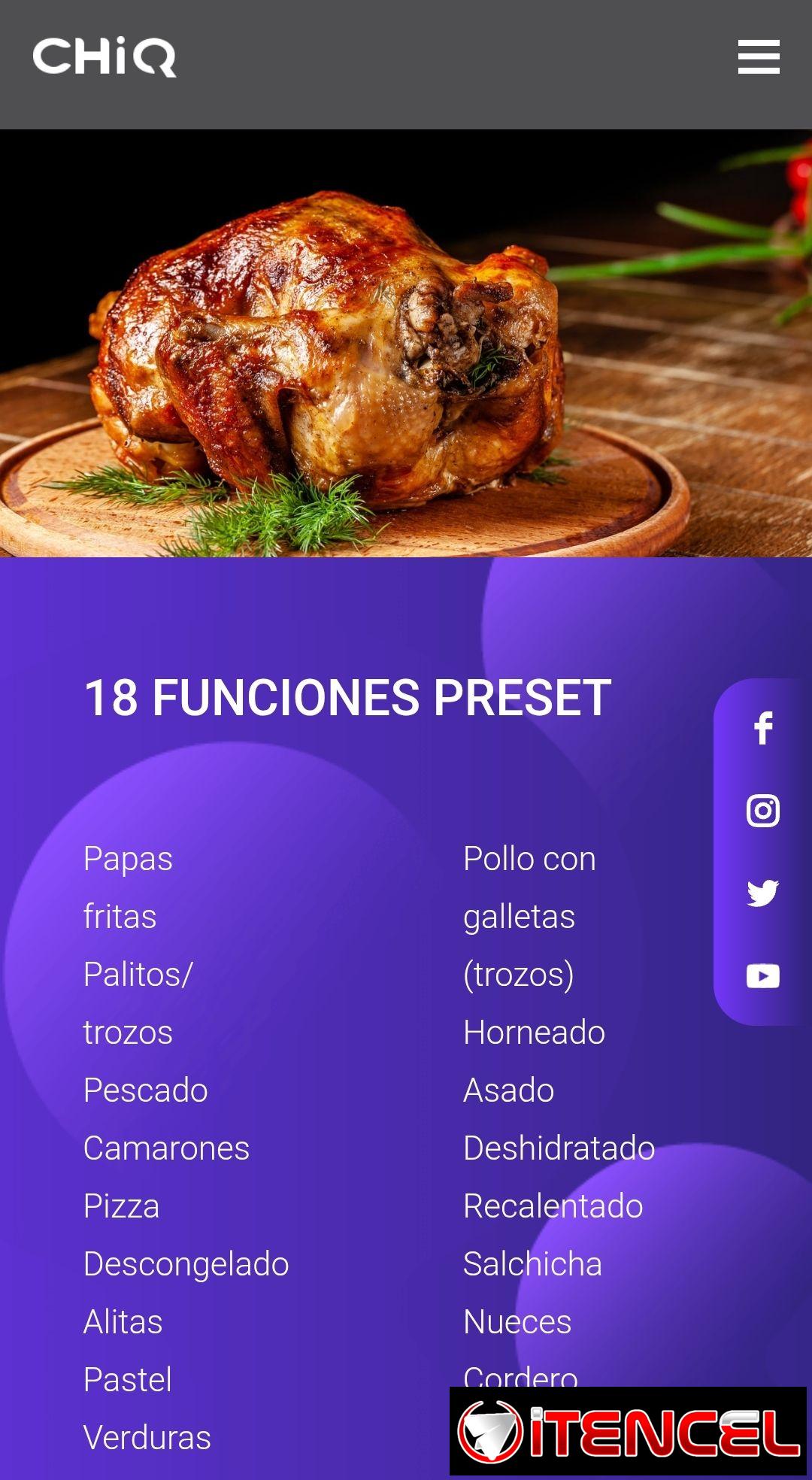
Task: Click the Recalentado preset entry
Action: [x=553, y=1206]
